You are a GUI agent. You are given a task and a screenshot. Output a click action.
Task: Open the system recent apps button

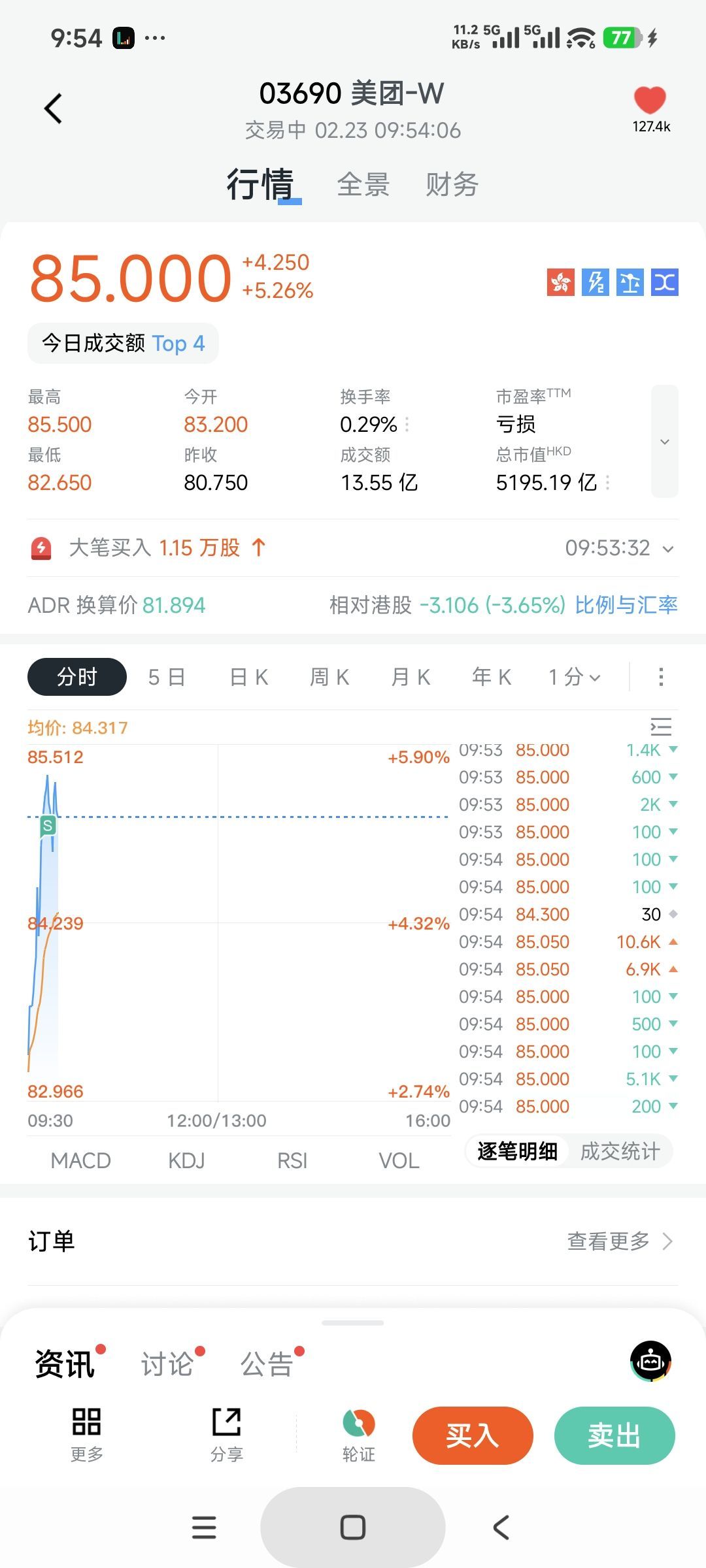pos(204,1527)
